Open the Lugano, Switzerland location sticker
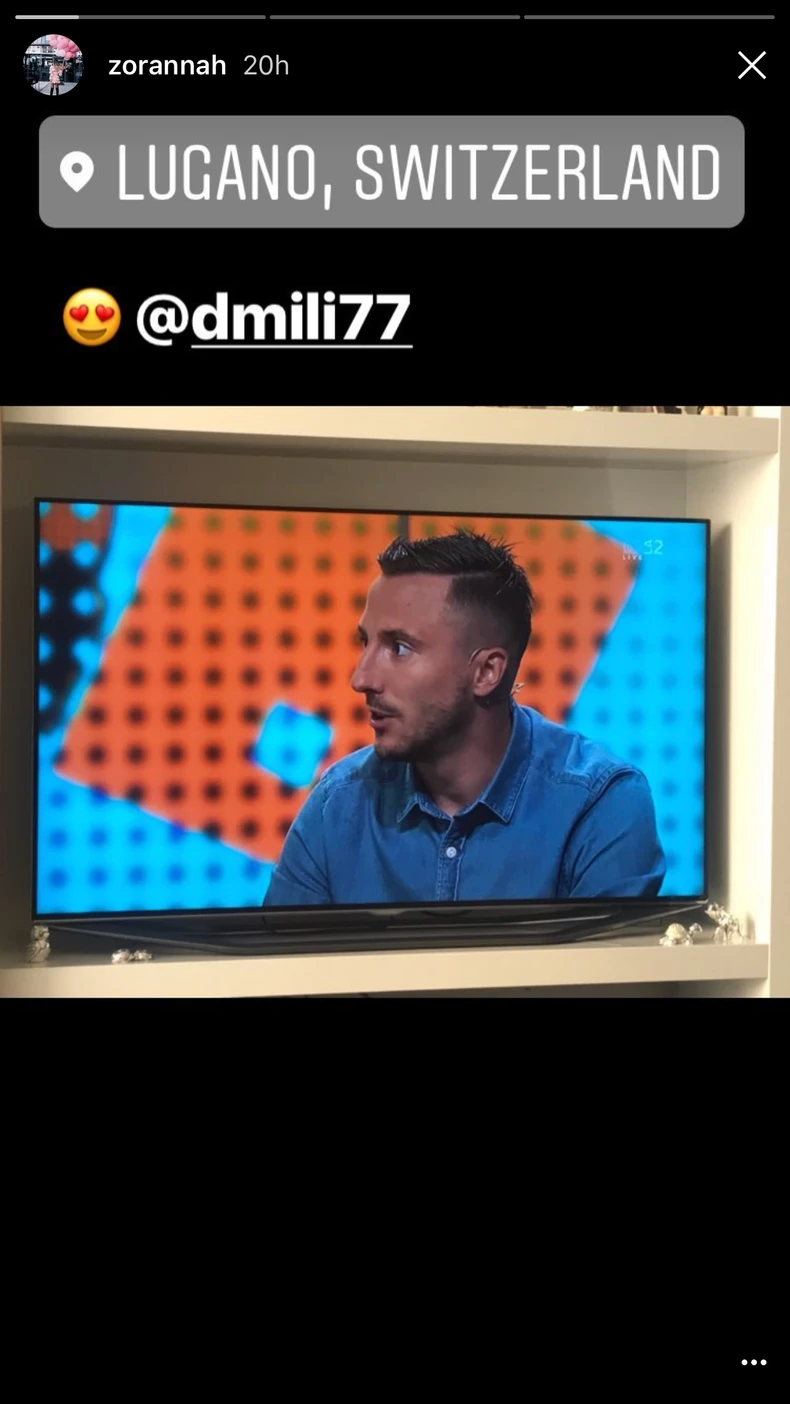 point(392,172)
